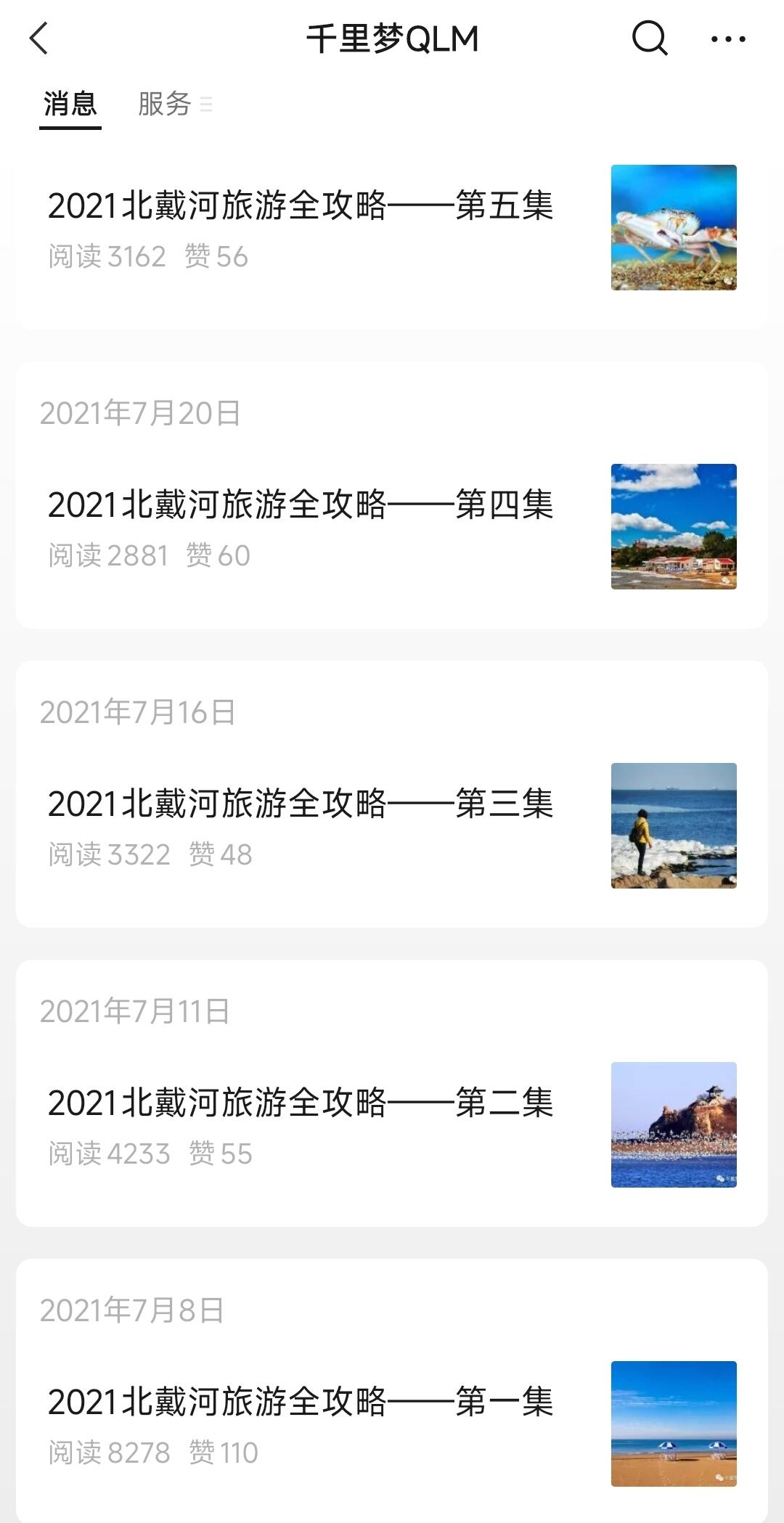Image resolution: width=784 pixels, height=1523 pixels.
Task: Open article 2021北戴河旅游全攻略——第四集
Action: tap(301, 505)
